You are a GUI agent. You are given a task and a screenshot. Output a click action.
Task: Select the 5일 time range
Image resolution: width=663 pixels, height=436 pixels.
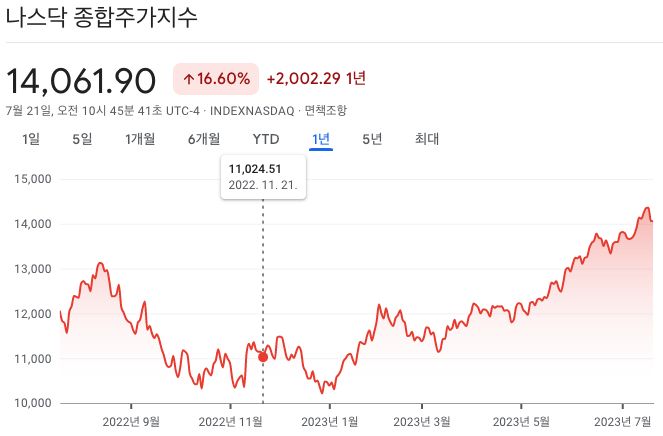pyautogui.click(x=82, y=139)
